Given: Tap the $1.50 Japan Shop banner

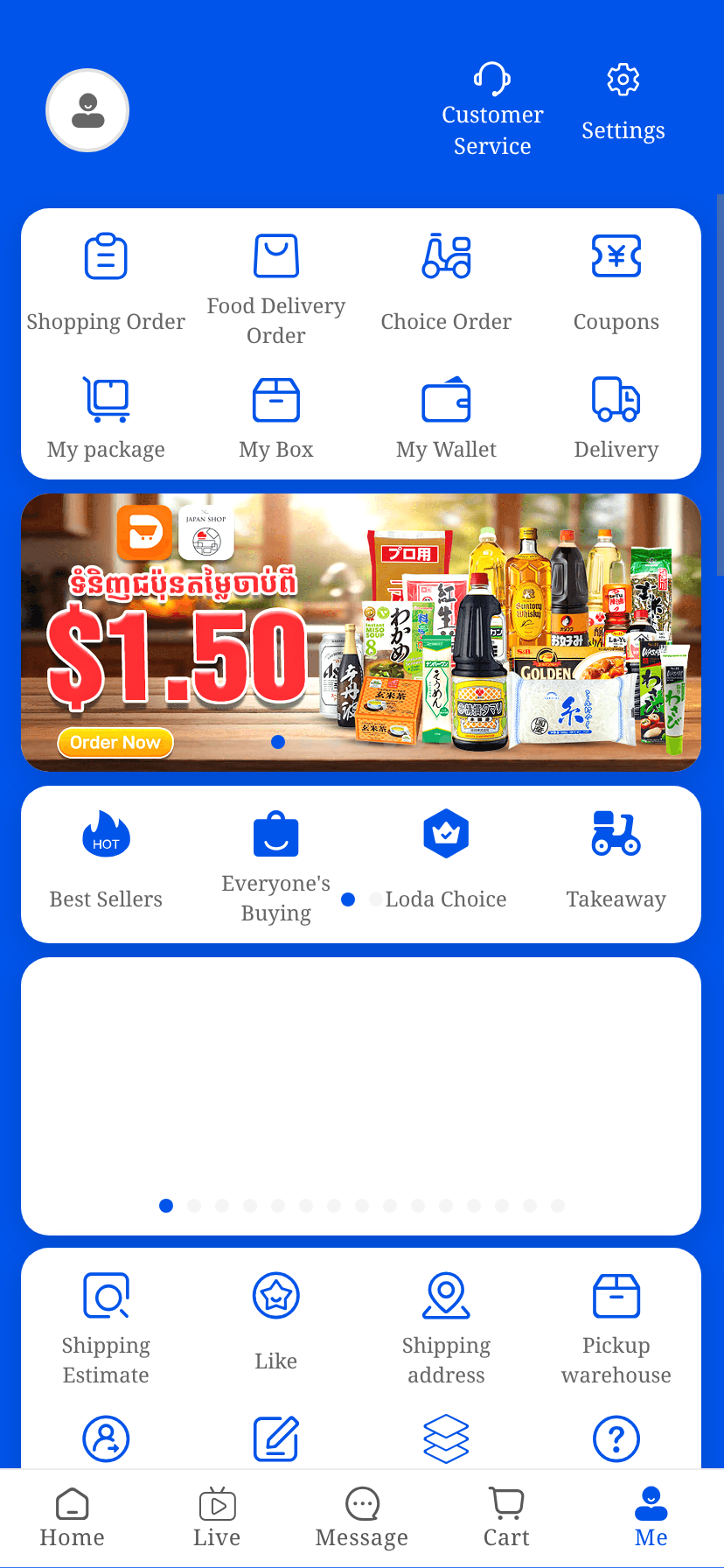Looking at the screenshot, I should (361, 632).
